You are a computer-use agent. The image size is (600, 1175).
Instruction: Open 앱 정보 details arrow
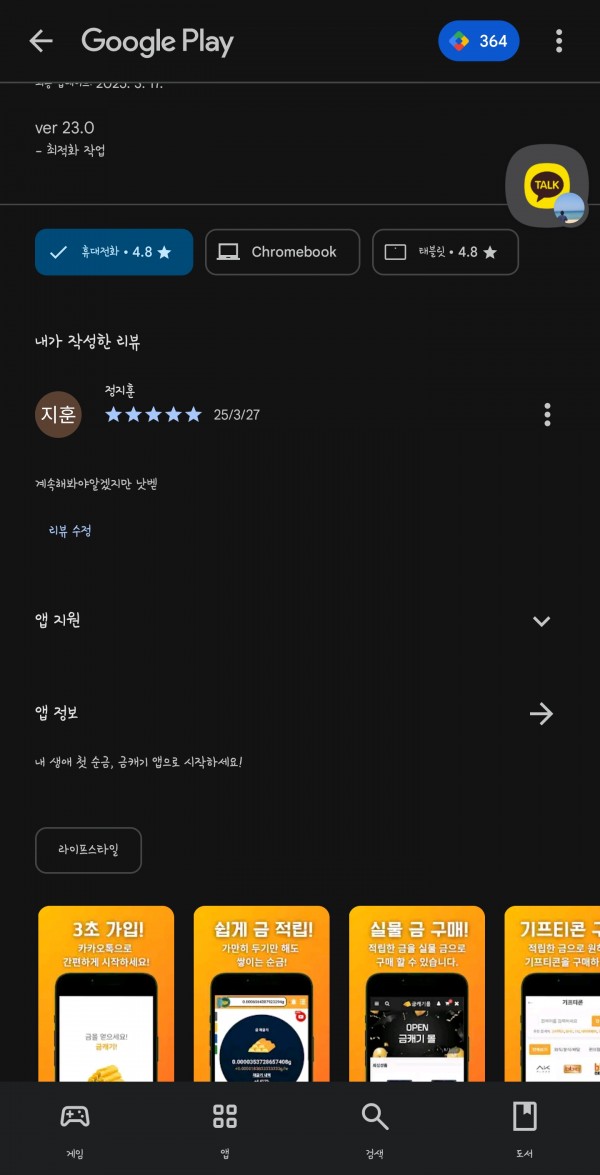point(541,713)
